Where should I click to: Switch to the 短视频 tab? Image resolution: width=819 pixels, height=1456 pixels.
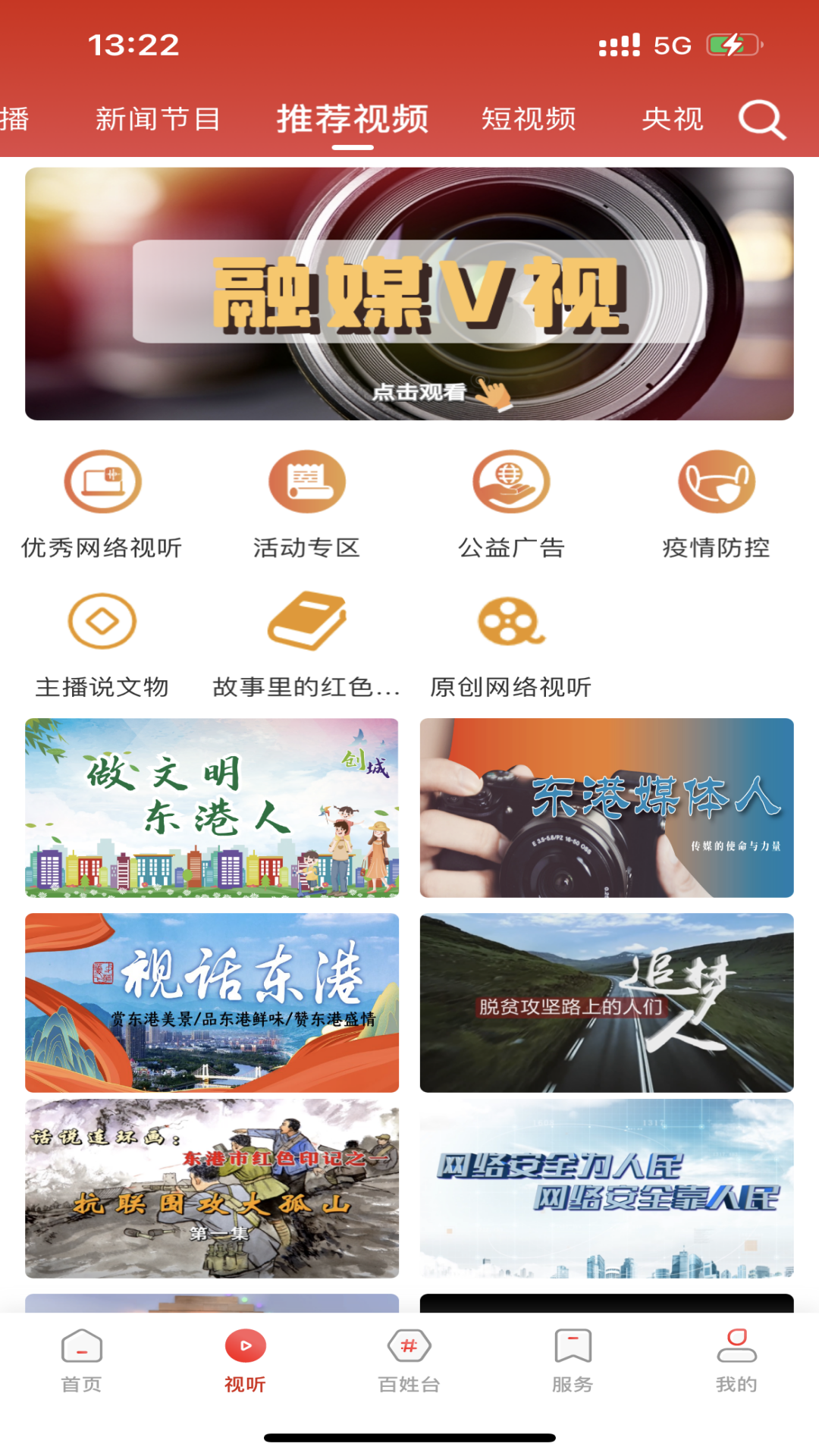[528, 118]
